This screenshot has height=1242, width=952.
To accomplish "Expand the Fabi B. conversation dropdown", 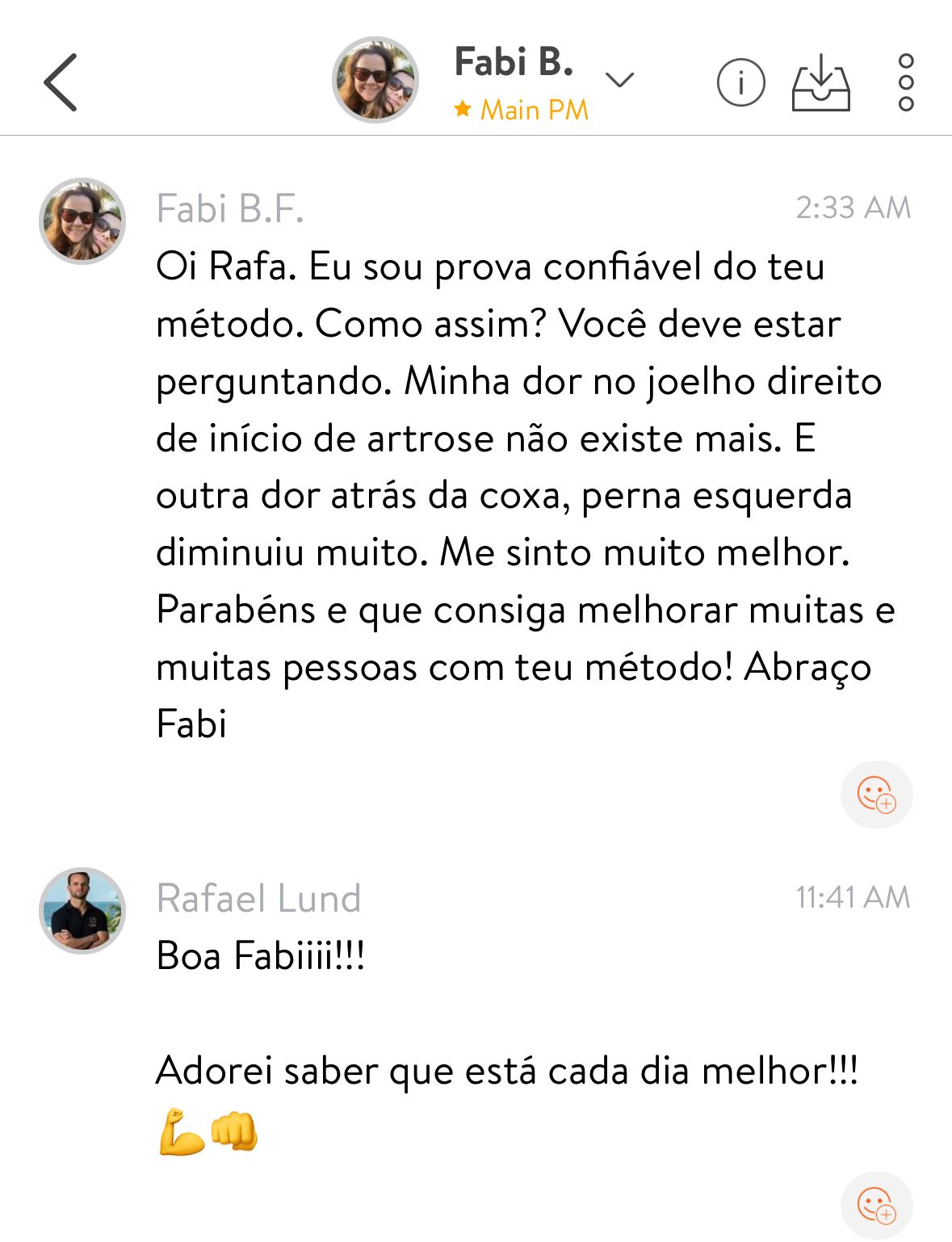I will (619, 80).
